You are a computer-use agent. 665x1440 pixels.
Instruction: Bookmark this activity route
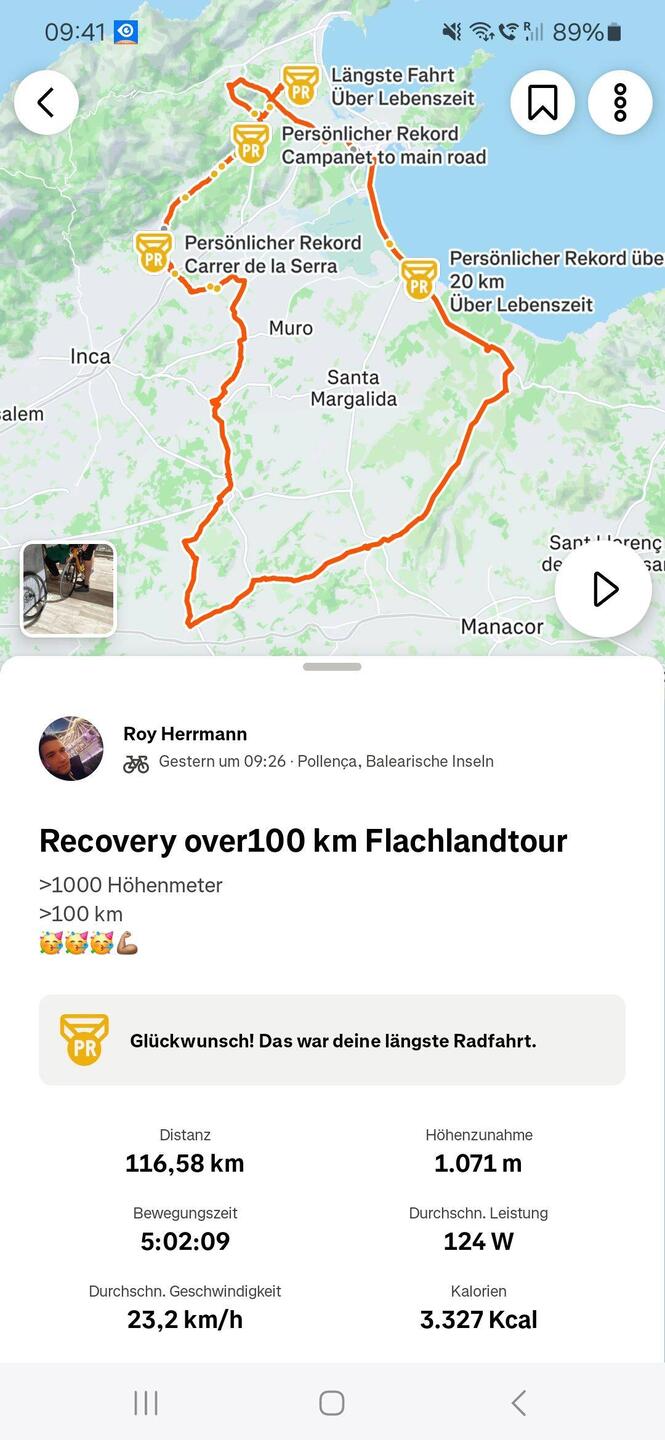pyautogui.click(x=542, y=102)
